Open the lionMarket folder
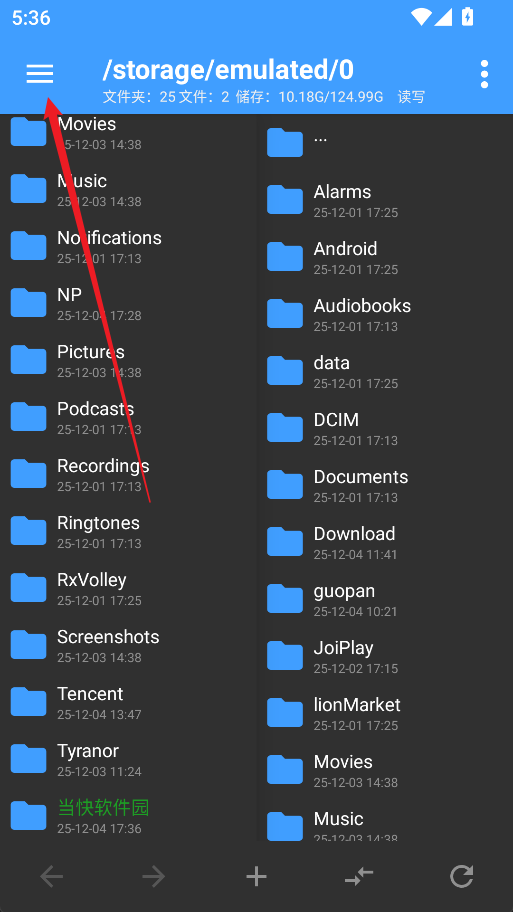Screen dimensions: 513x912 (384, 712)
